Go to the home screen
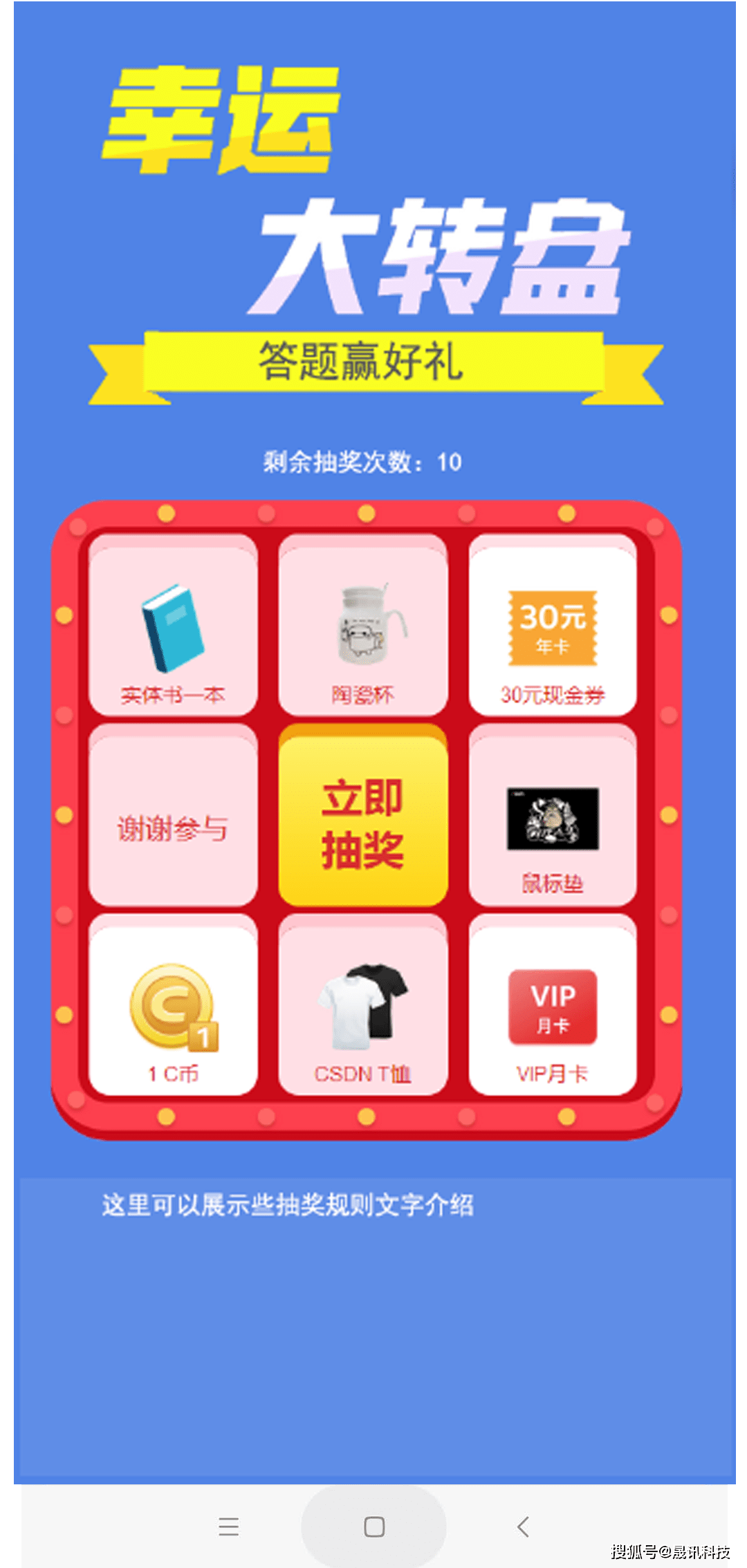The image size is (747, 1568). (374, 1527)
